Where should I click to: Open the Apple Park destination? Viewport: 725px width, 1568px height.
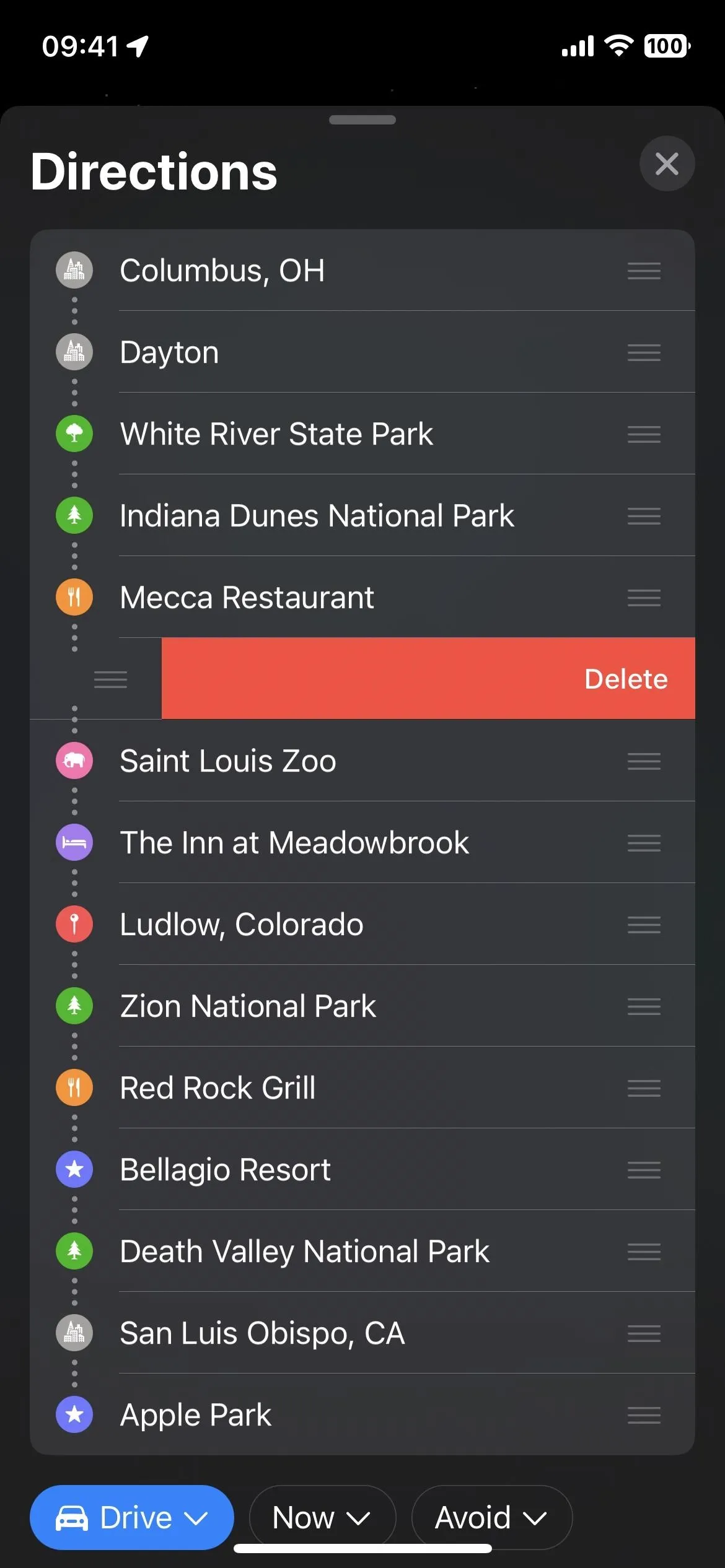[362, 1414]
